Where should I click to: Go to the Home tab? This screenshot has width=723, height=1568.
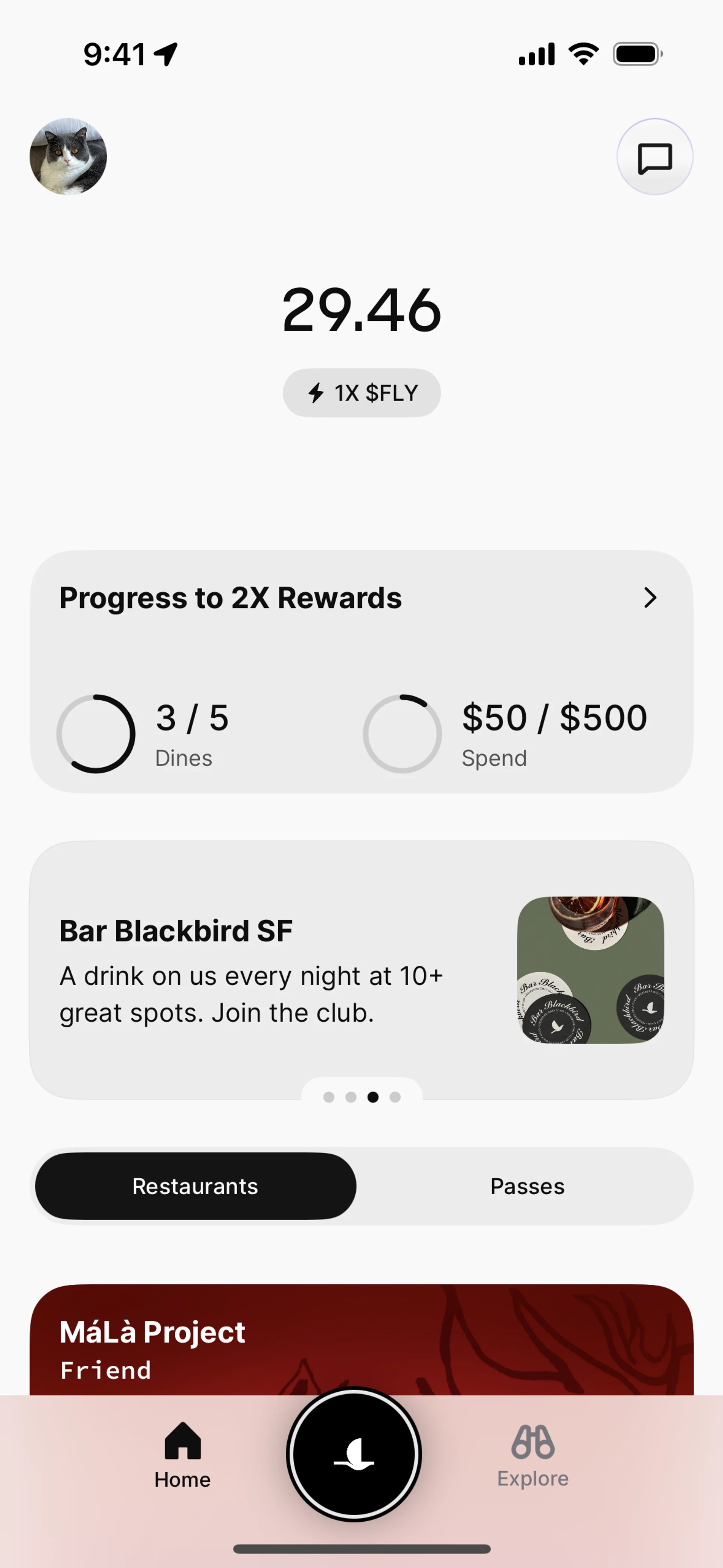click(x=182, y=1456)
